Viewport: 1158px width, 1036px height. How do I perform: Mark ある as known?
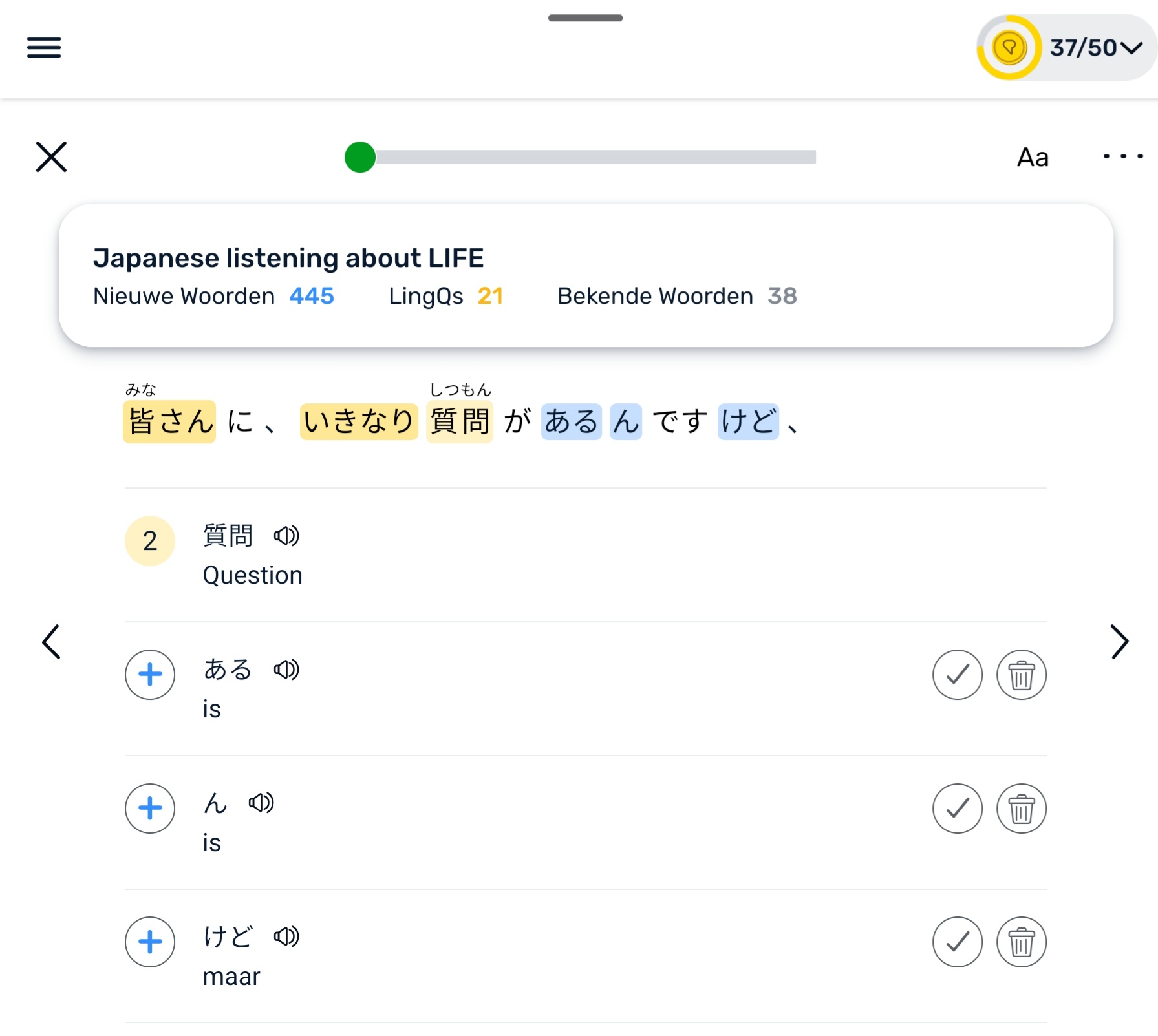[x=957, y=675]
